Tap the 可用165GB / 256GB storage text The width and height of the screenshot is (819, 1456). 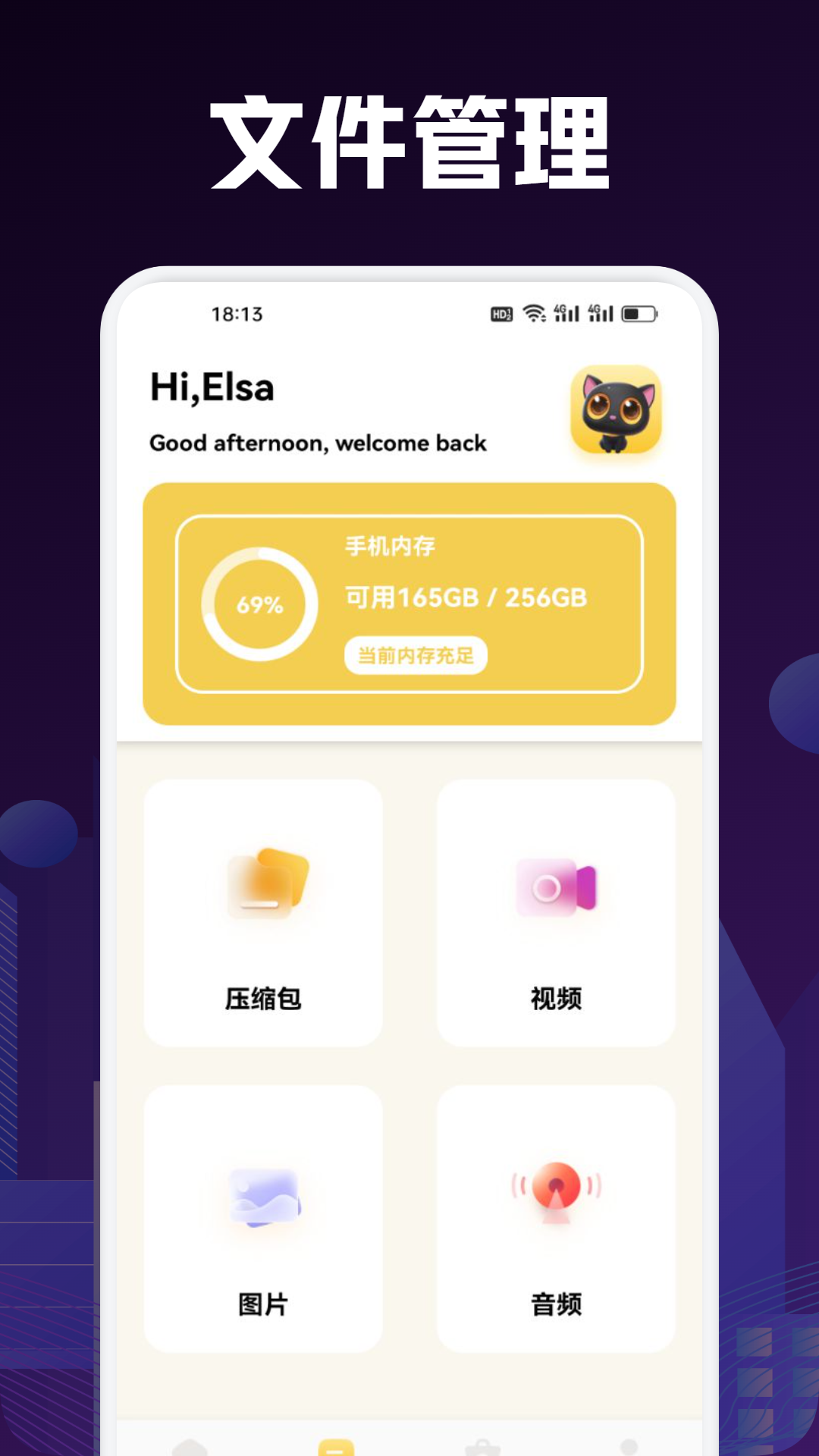[x=466, y=597]
